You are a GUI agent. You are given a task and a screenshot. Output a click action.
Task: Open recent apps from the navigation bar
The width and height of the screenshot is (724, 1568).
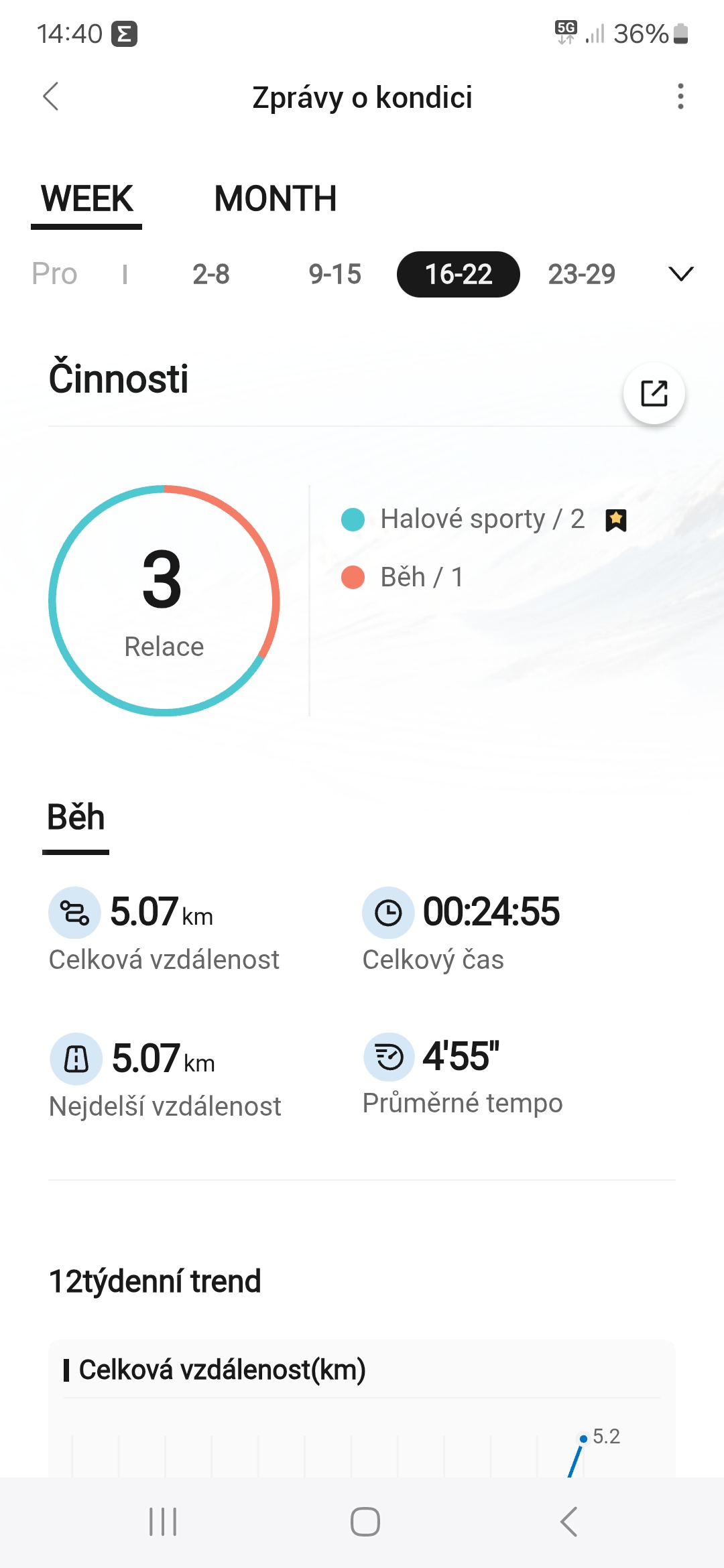pos(163,1521)
